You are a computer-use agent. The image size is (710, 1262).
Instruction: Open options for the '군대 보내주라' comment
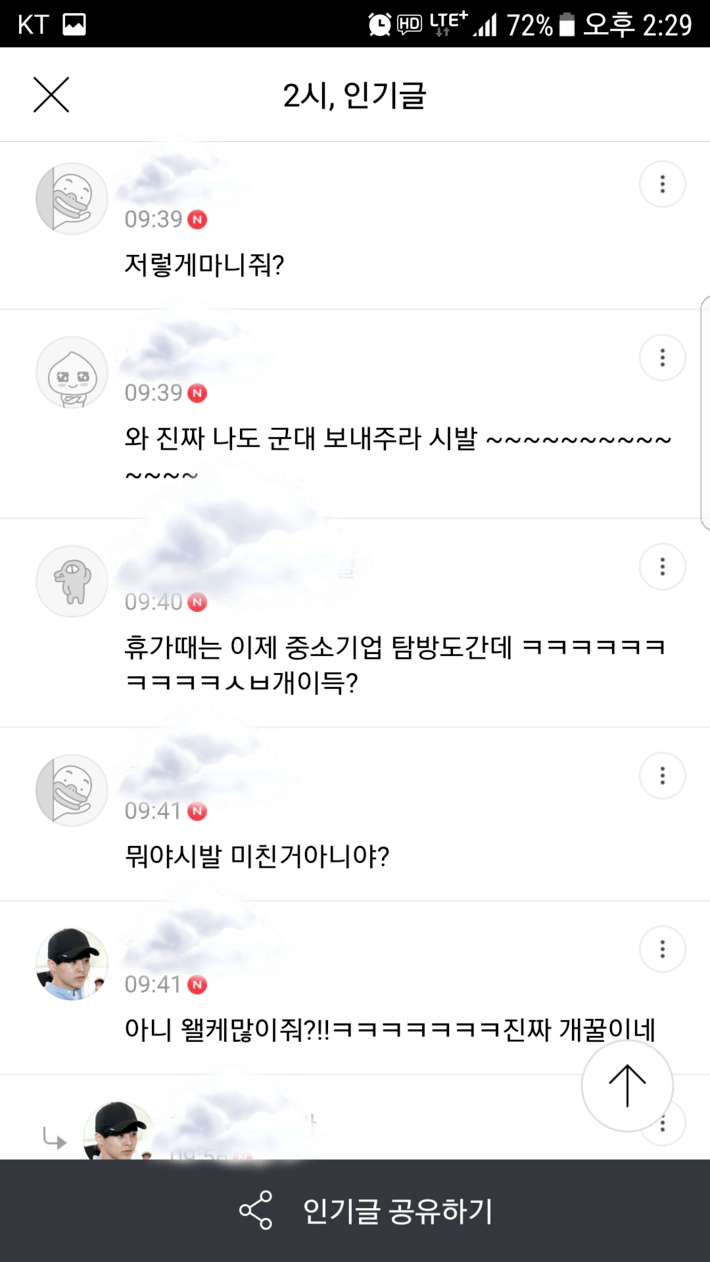tap(662, 357)
